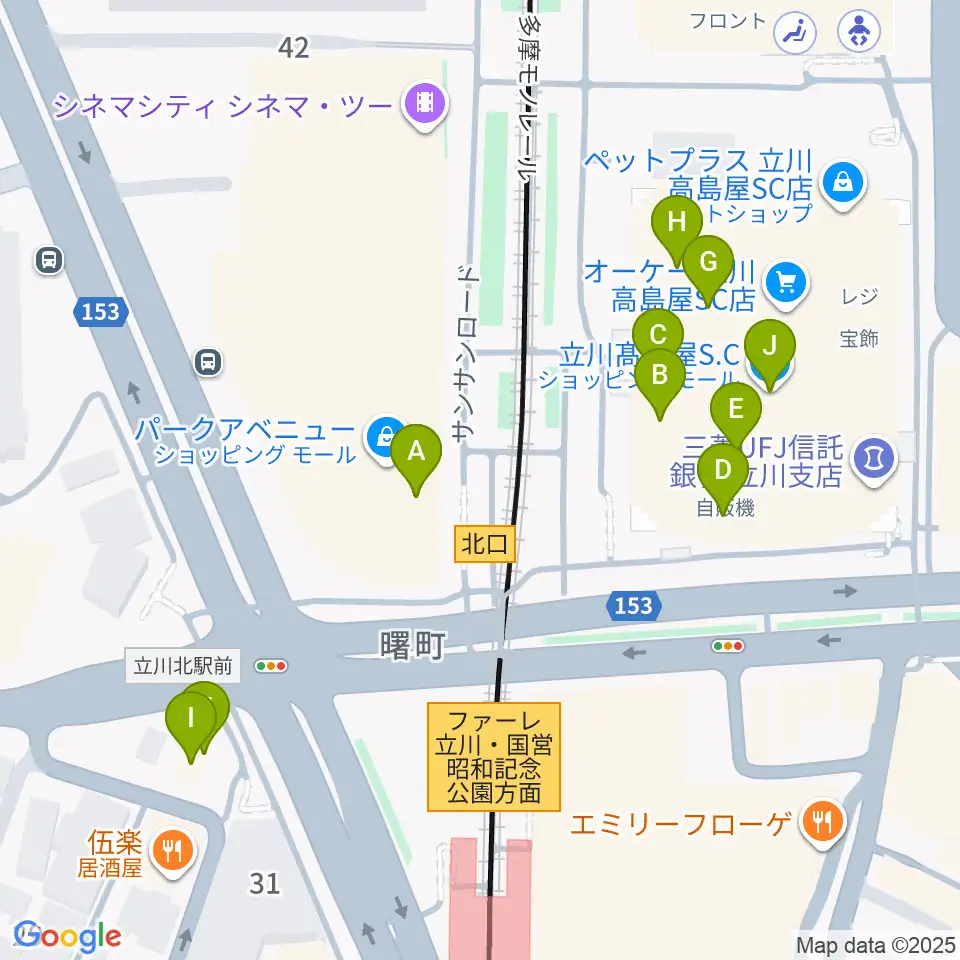Tap the green marker labeled B
This screenshot has width=960, height=960.
coord(660,378)
